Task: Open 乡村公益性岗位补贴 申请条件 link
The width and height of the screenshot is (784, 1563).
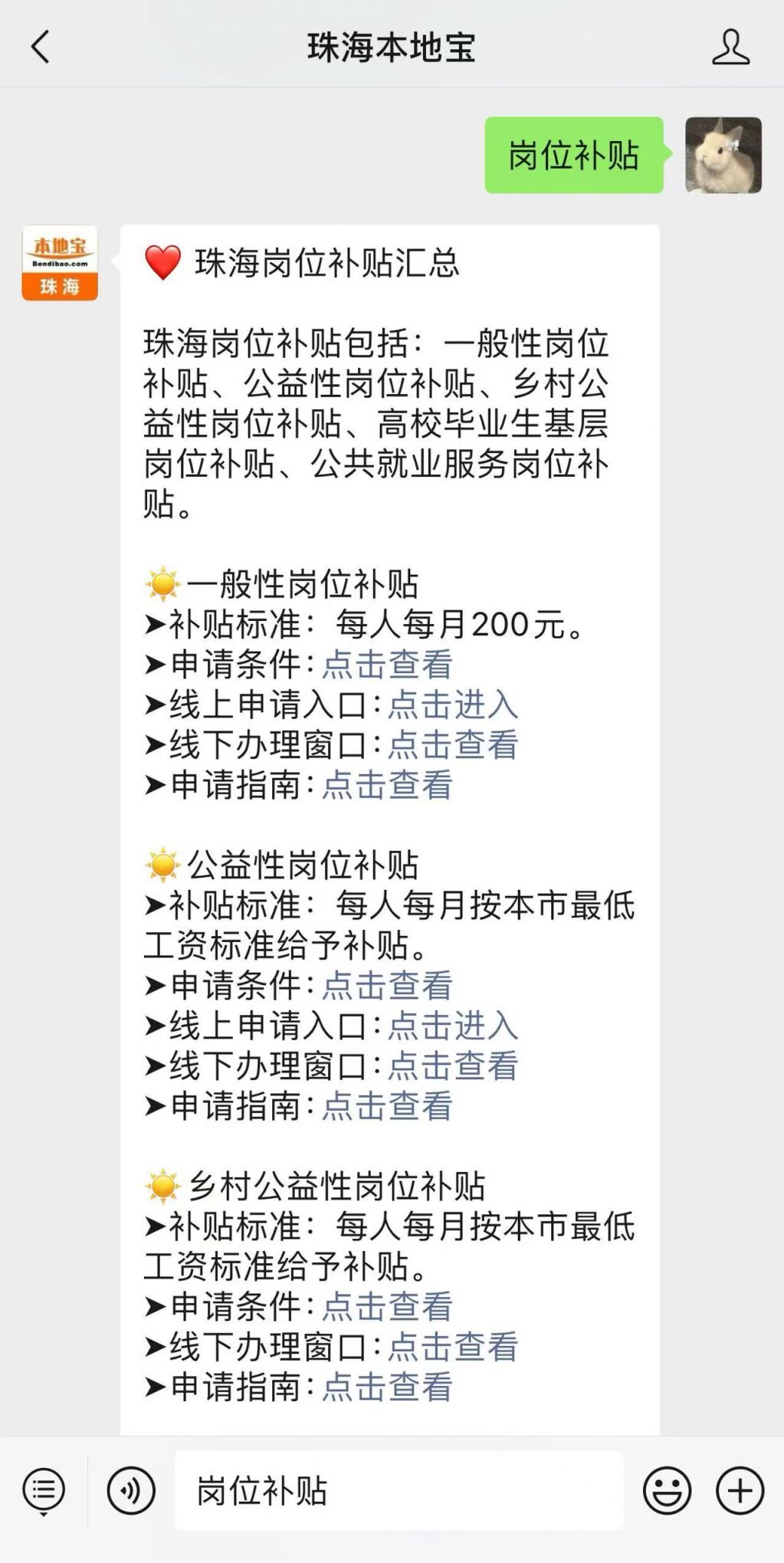Action: pos(387,1307)
